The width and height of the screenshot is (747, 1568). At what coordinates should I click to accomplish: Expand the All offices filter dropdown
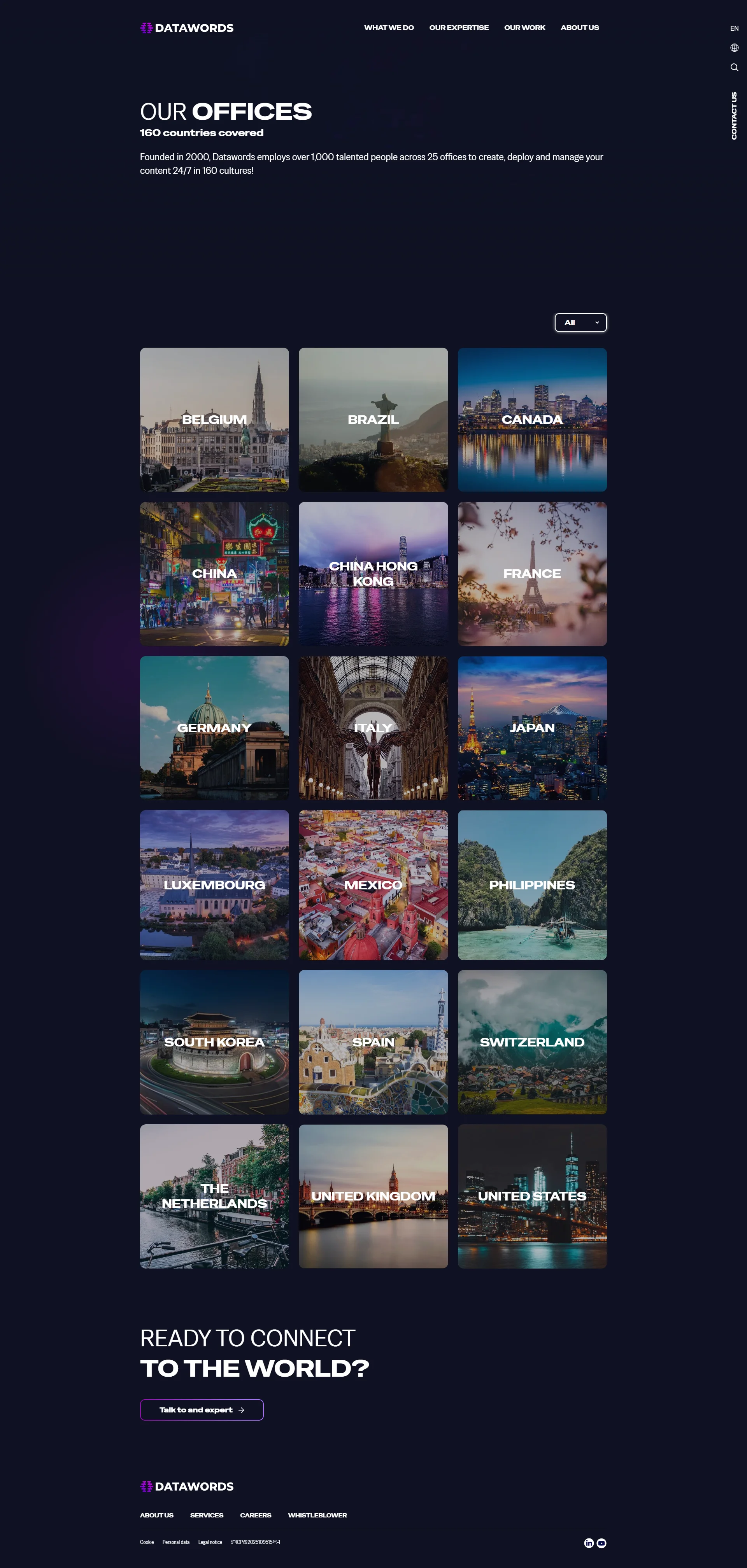580,323
